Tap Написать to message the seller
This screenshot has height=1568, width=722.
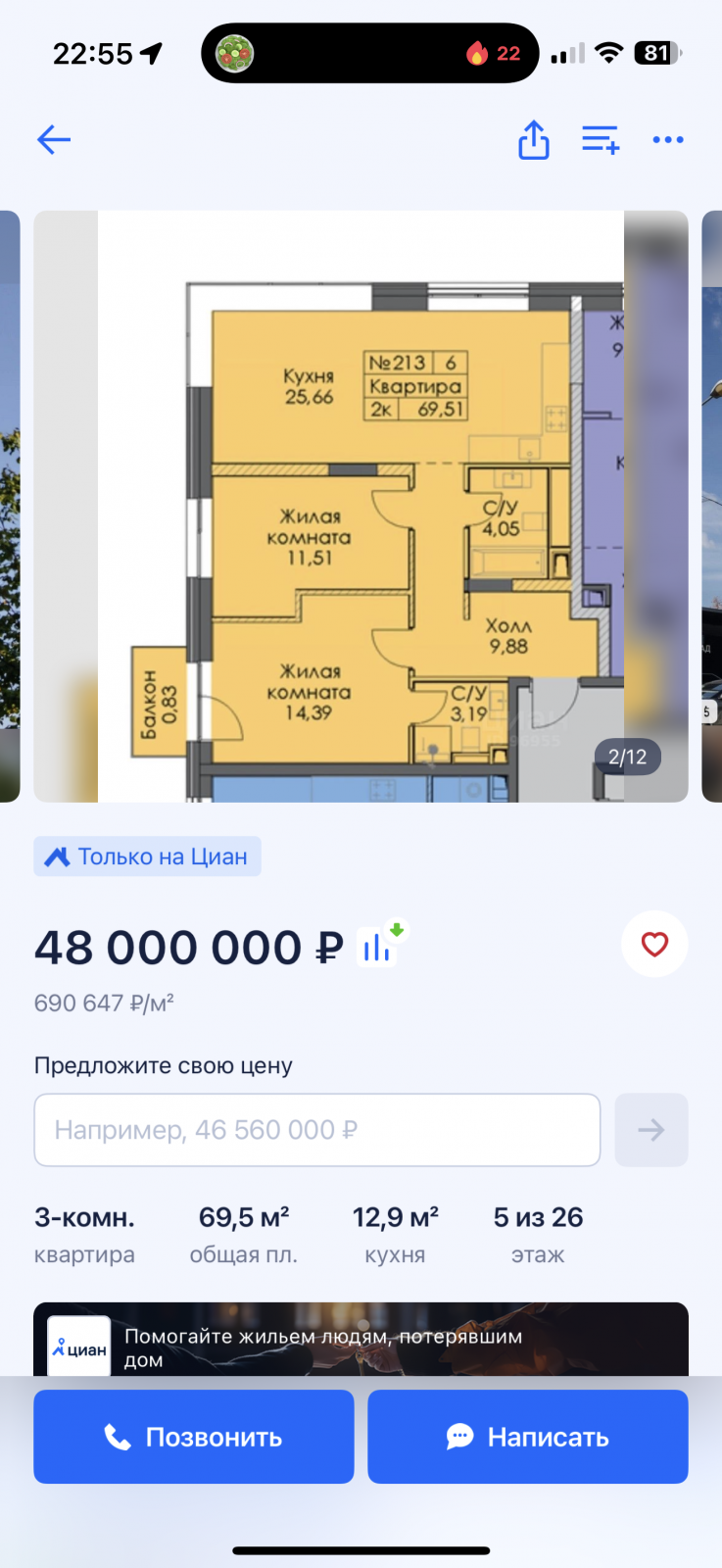click(528, 1437)
